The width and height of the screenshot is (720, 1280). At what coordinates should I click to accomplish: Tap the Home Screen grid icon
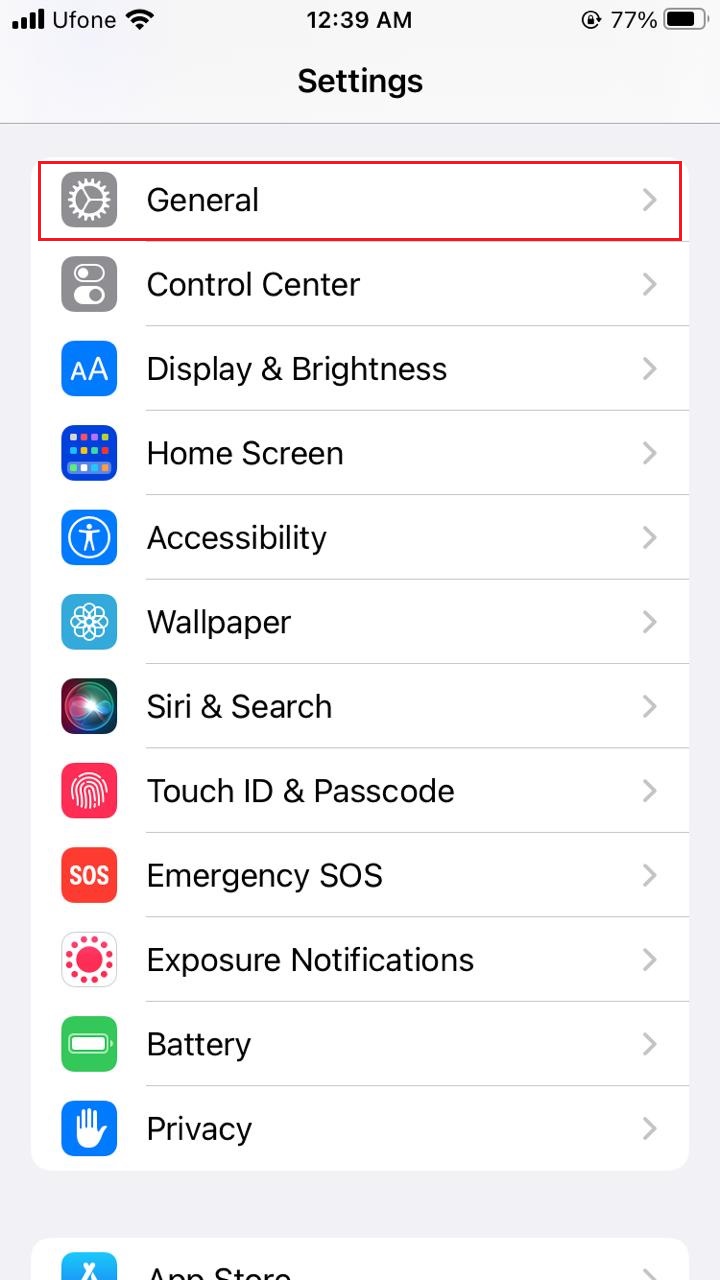(88, 453)
